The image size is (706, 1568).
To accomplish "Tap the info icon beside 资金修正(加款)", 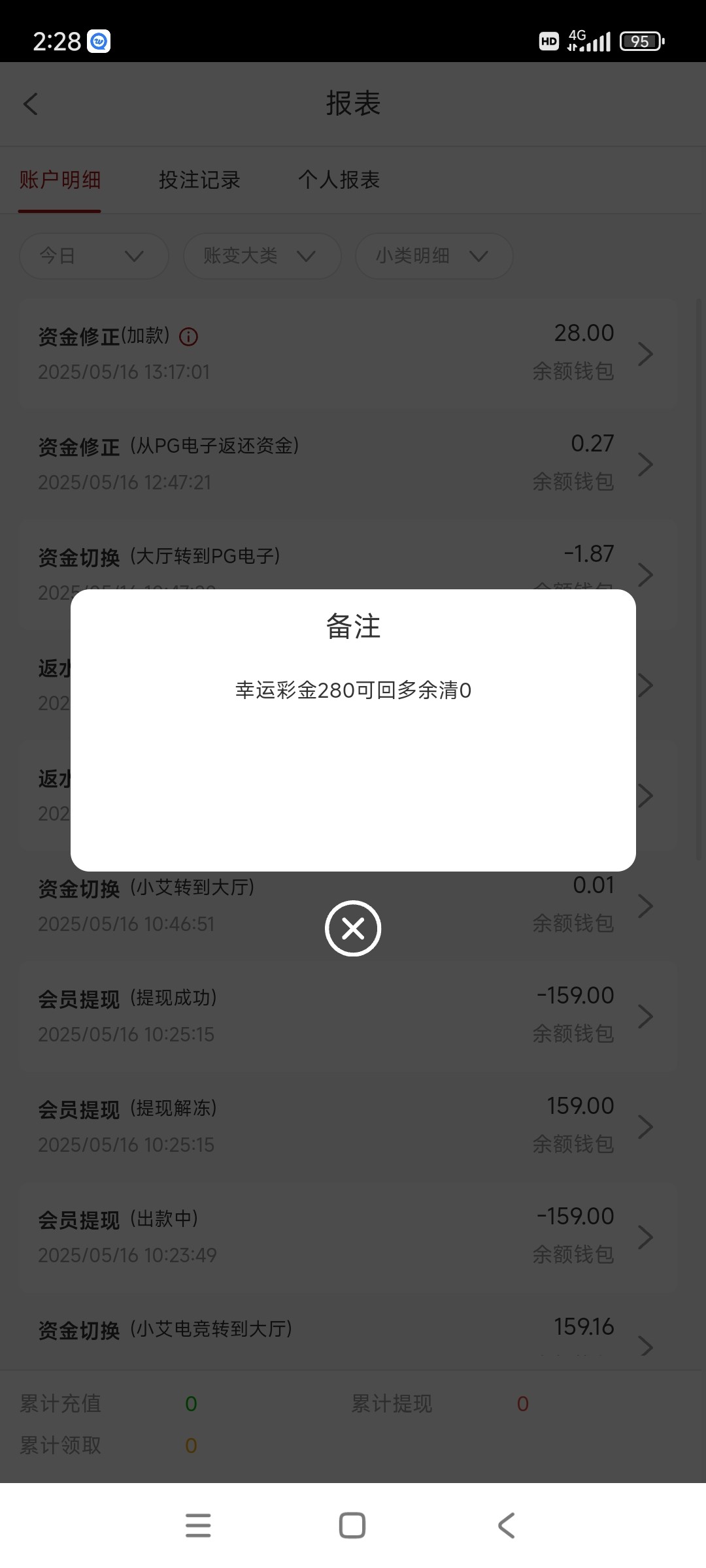I will [x=189, y=336].
